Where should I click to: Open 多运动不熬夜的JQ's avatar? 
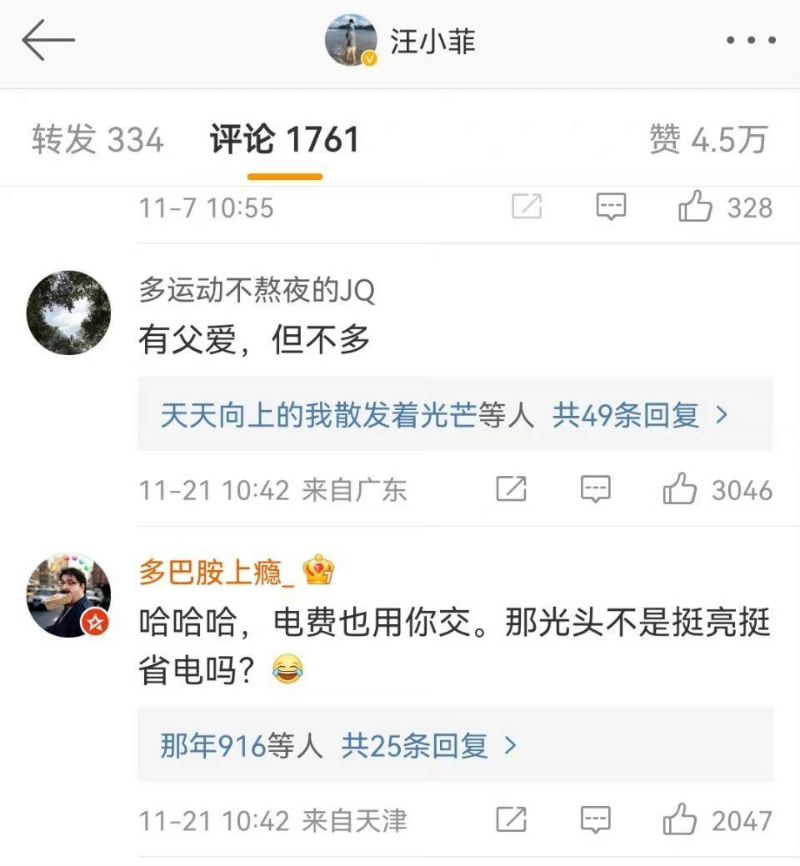(68, 312)
